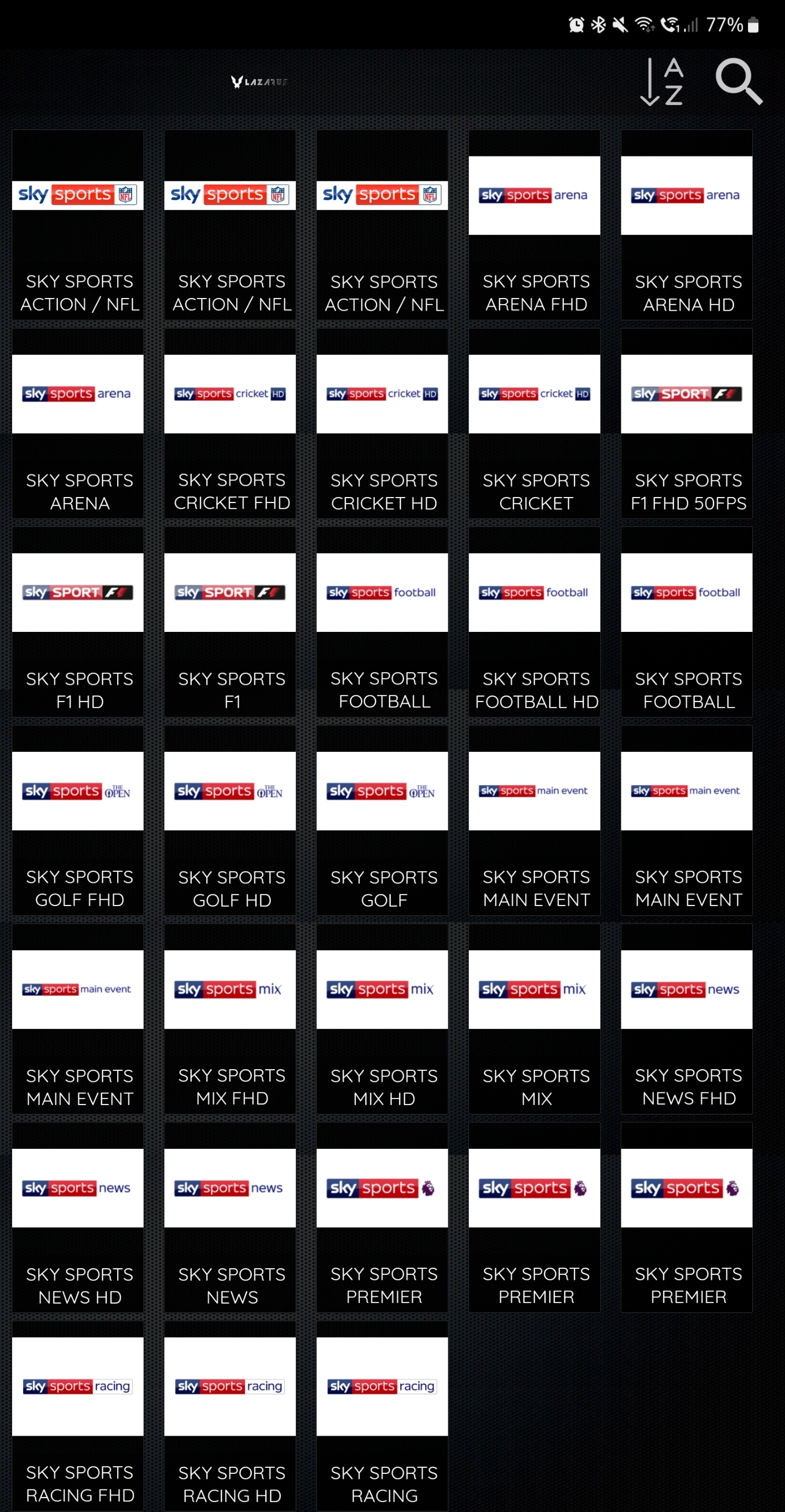Open Sky Sports Arena HD channel
This screenshot has height=1512, width=785.
coord(686,224)
